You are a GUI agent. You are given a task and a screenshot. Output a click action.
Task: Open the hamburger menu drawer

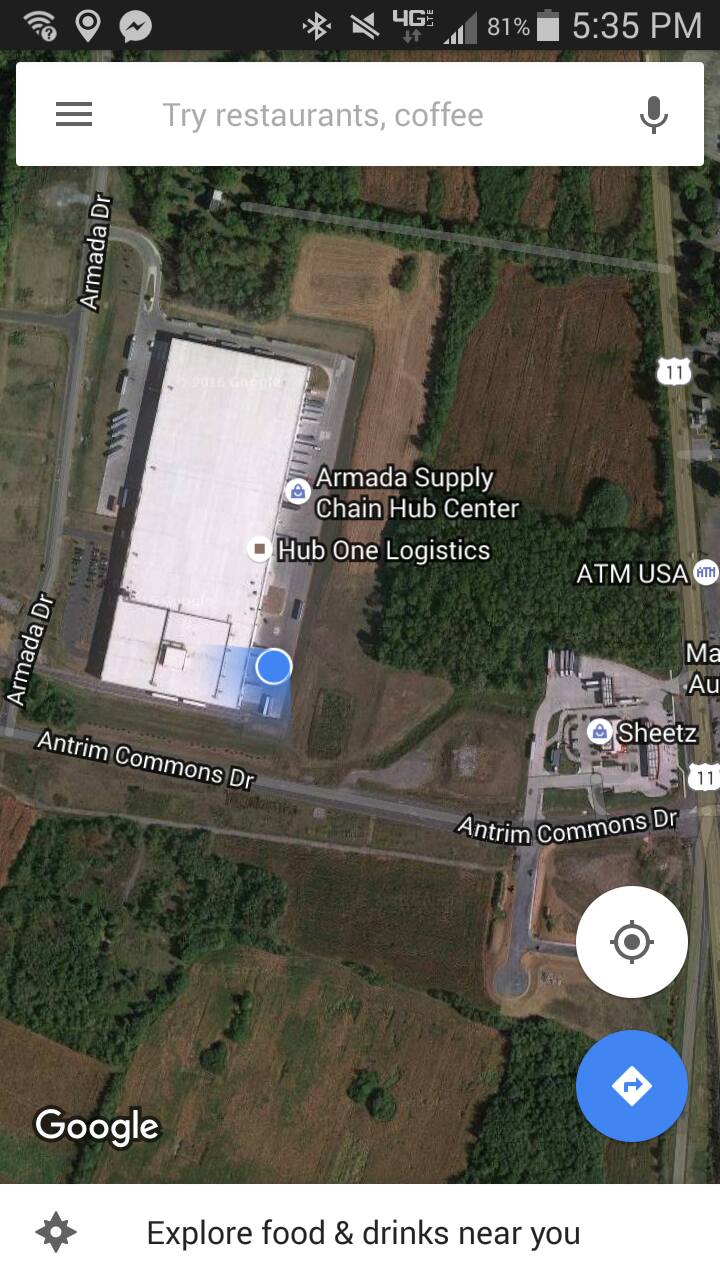[74, 115]
